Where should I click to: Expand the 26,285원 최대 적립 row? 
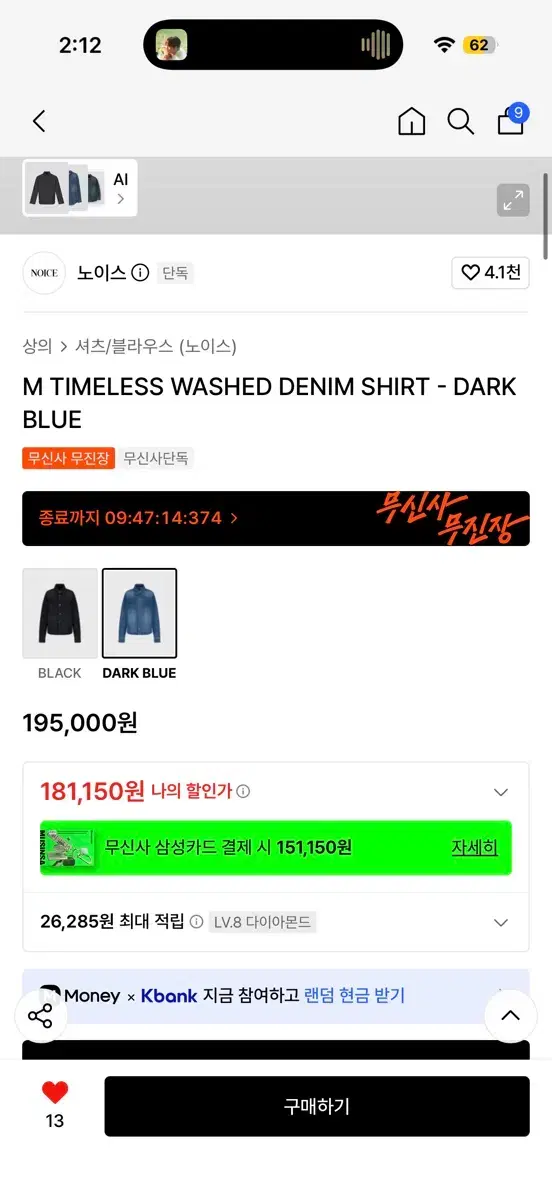[x=276, y=922]
